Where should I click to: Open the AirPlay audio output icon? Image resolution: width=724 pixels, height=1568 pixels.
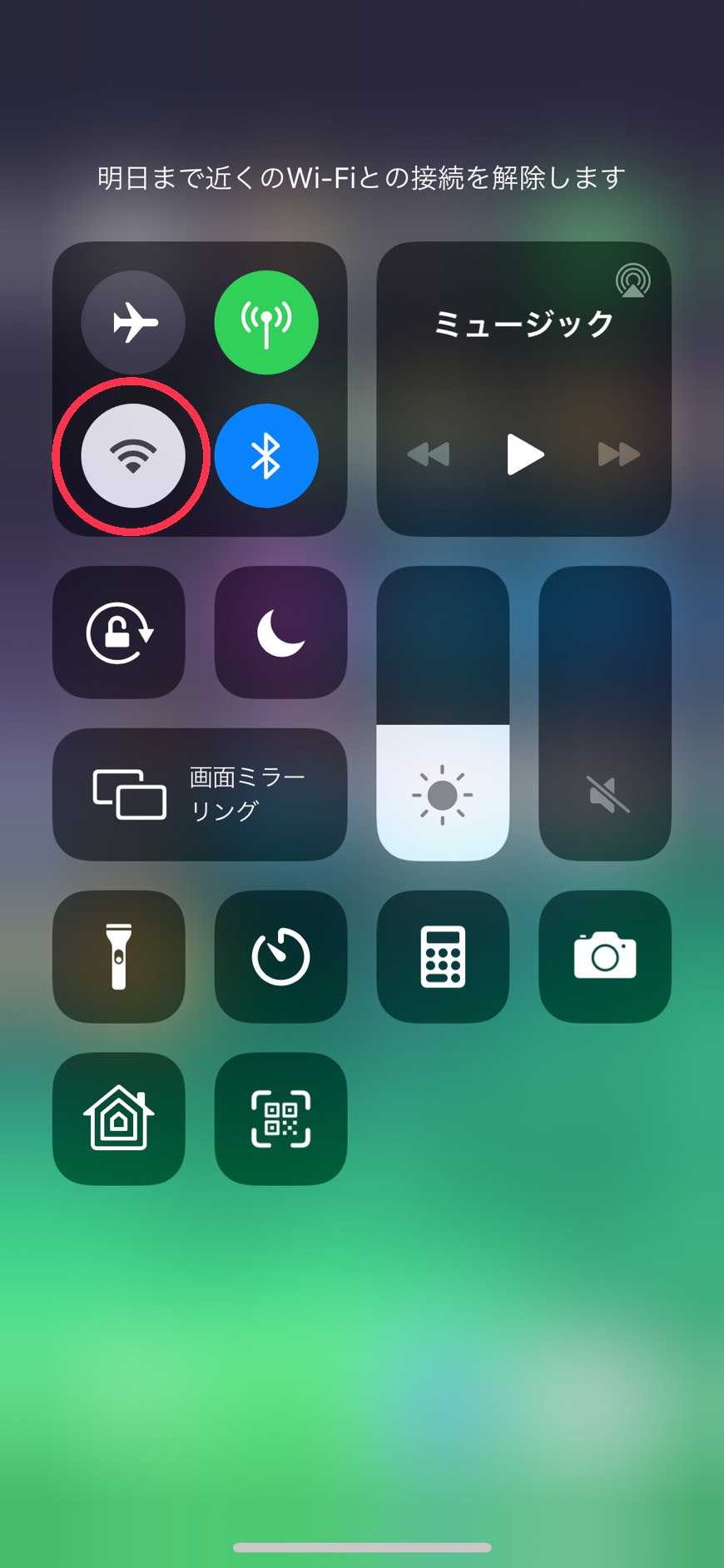pos(632,280)
